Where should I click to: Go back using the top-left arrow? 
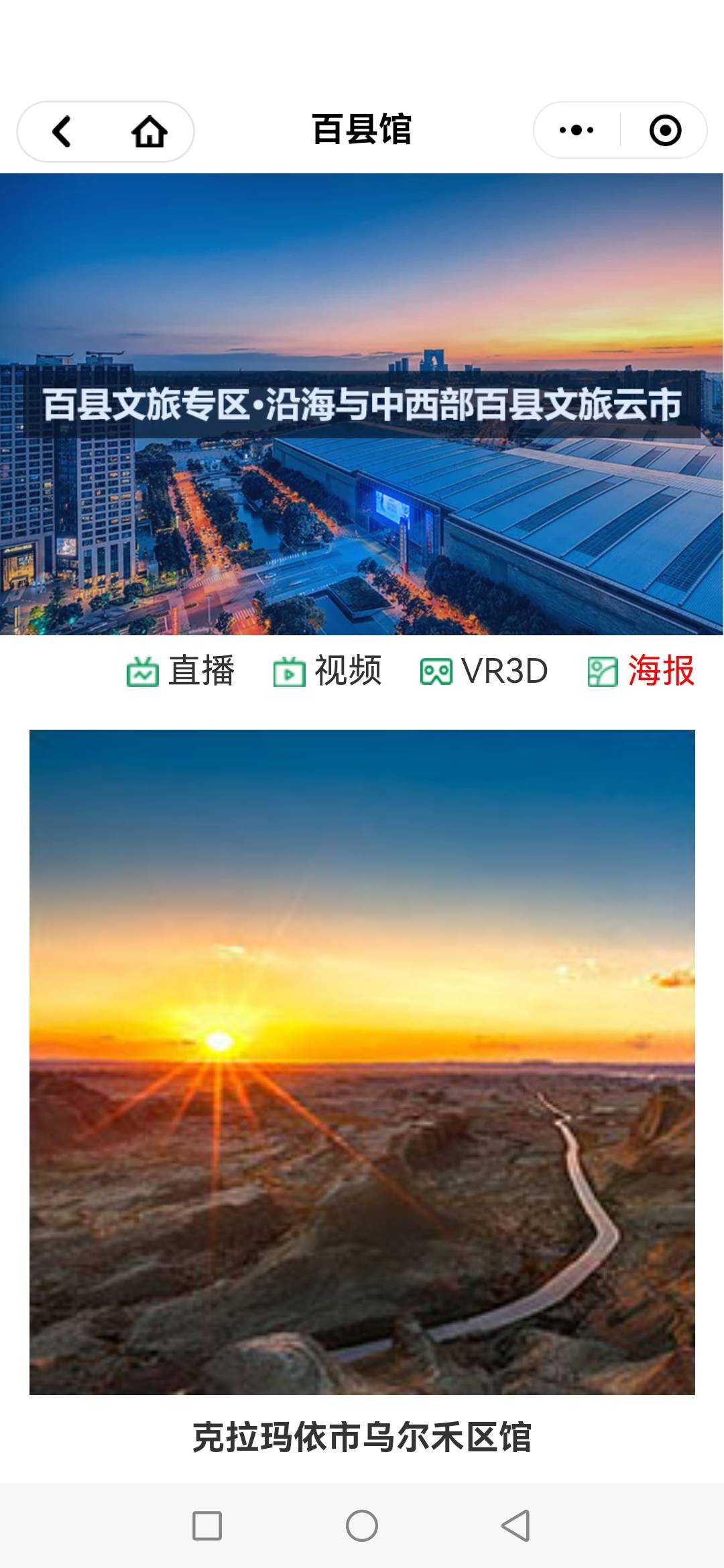(62, 131)
